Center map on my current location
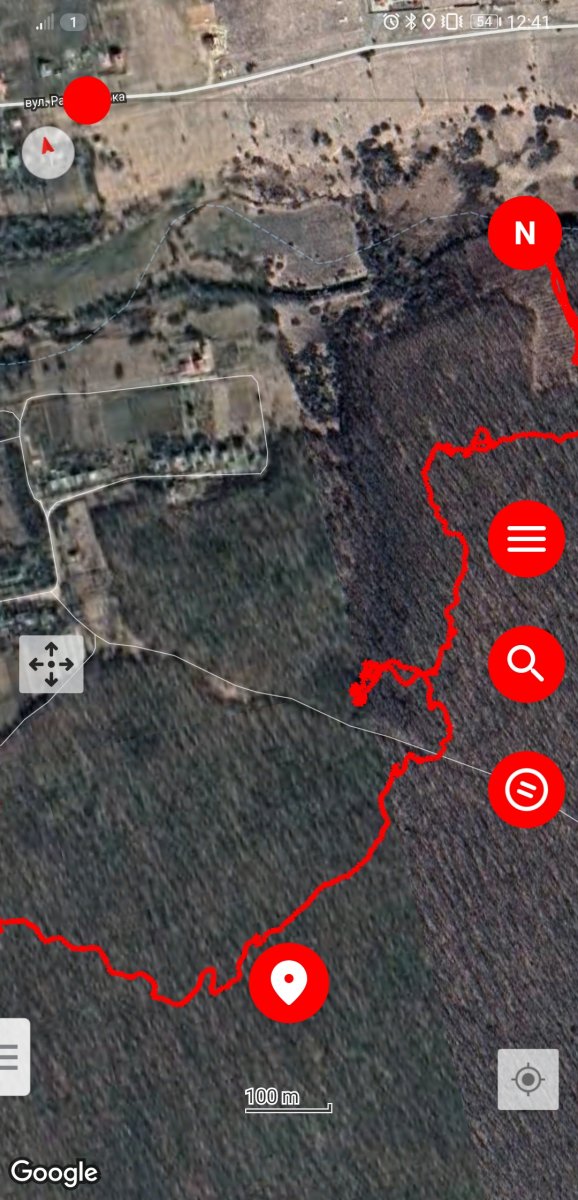578x1200 pixels. click(528, 1079)
